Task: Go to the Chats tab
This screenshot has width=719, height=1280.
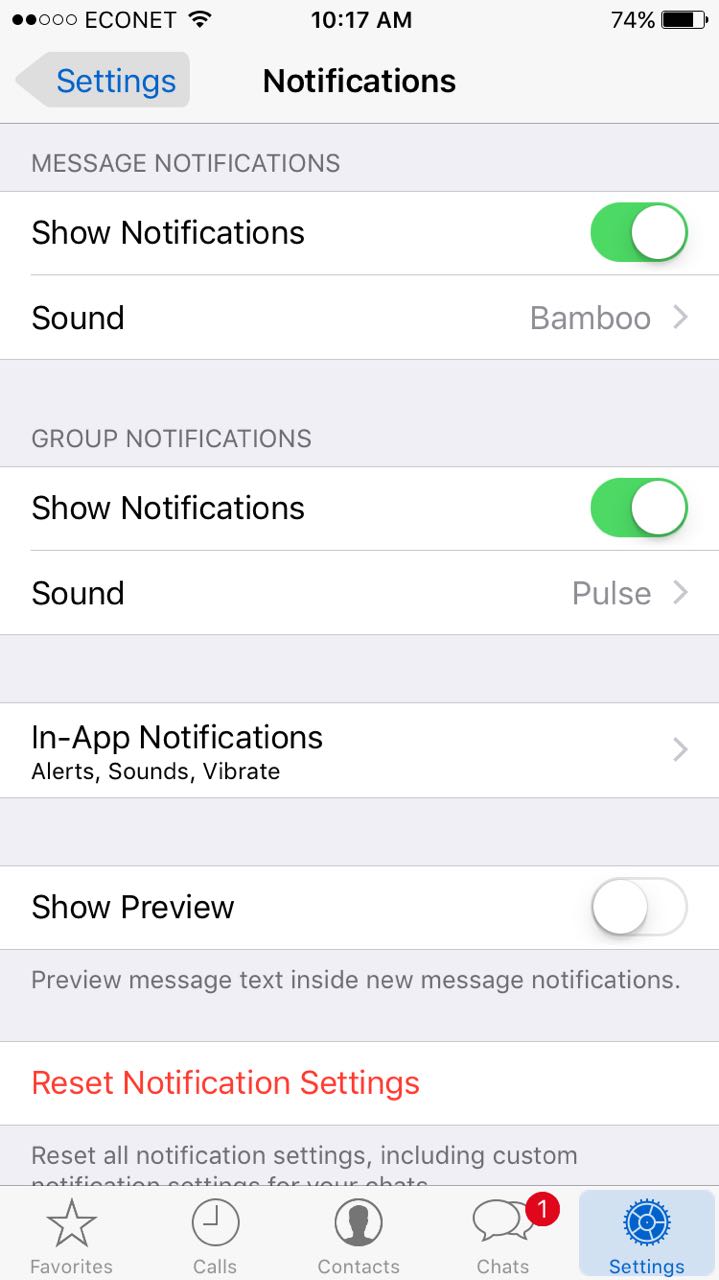Action: pyautogui.click(x=503, y=1237)
